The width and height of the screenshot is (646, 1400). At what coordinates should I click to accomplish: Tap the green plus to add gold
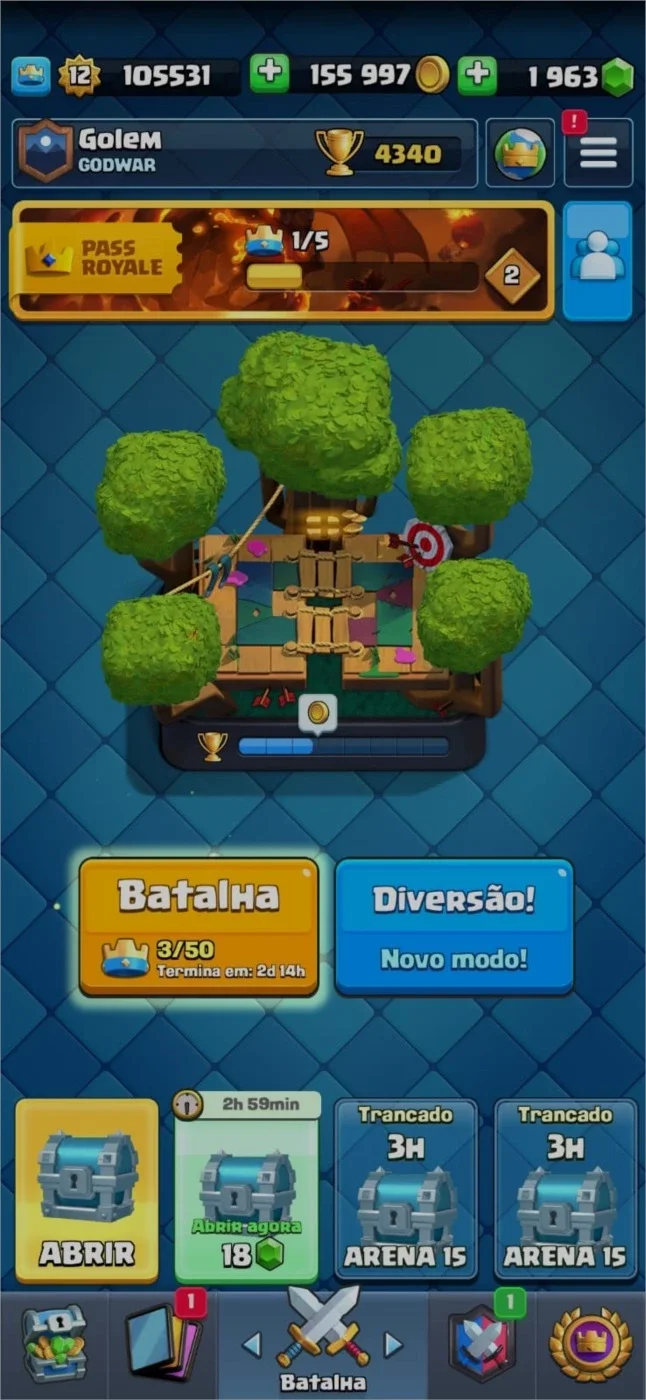tap(268, 75)
